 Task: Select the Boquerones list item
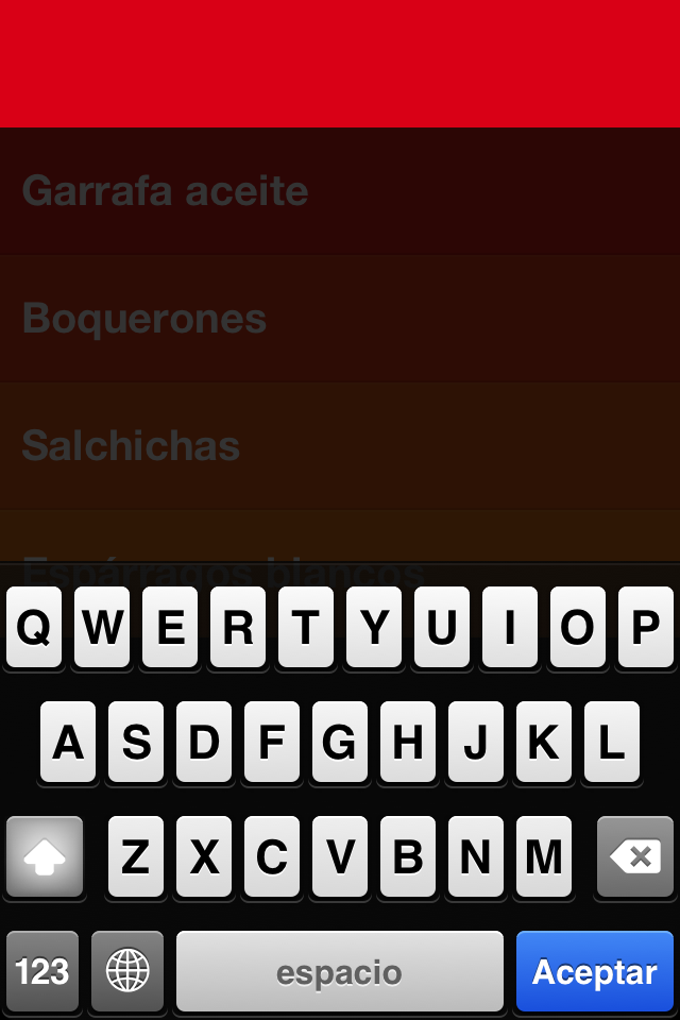point(340,319)
